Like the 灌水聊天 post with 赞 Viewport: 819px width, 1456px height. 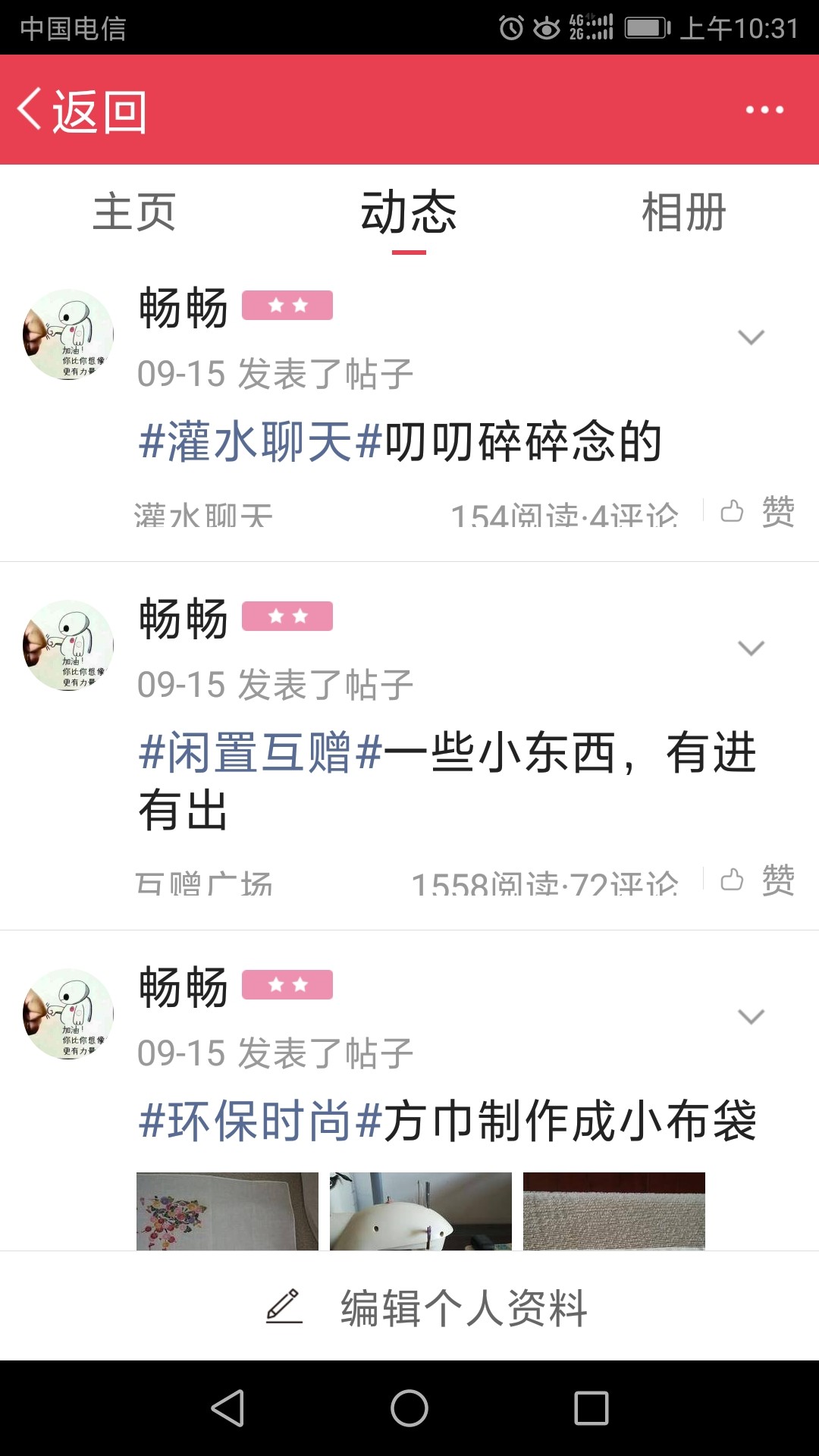[x=757, y=512]
